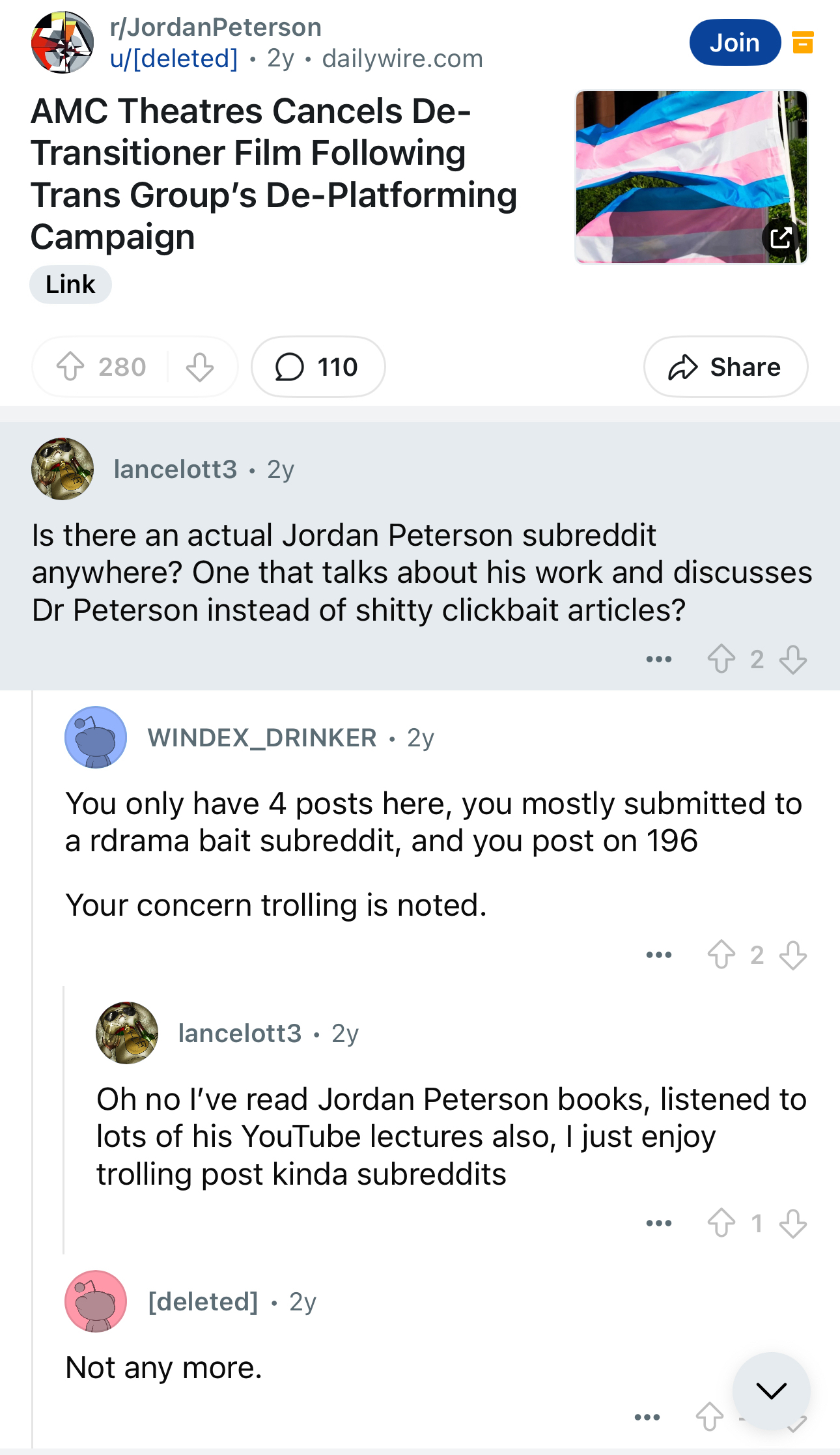The width and height of the screenshot is (840, 1455).
Task: Upvote the "Not any more." comment
Action: tap(709, 1417)
